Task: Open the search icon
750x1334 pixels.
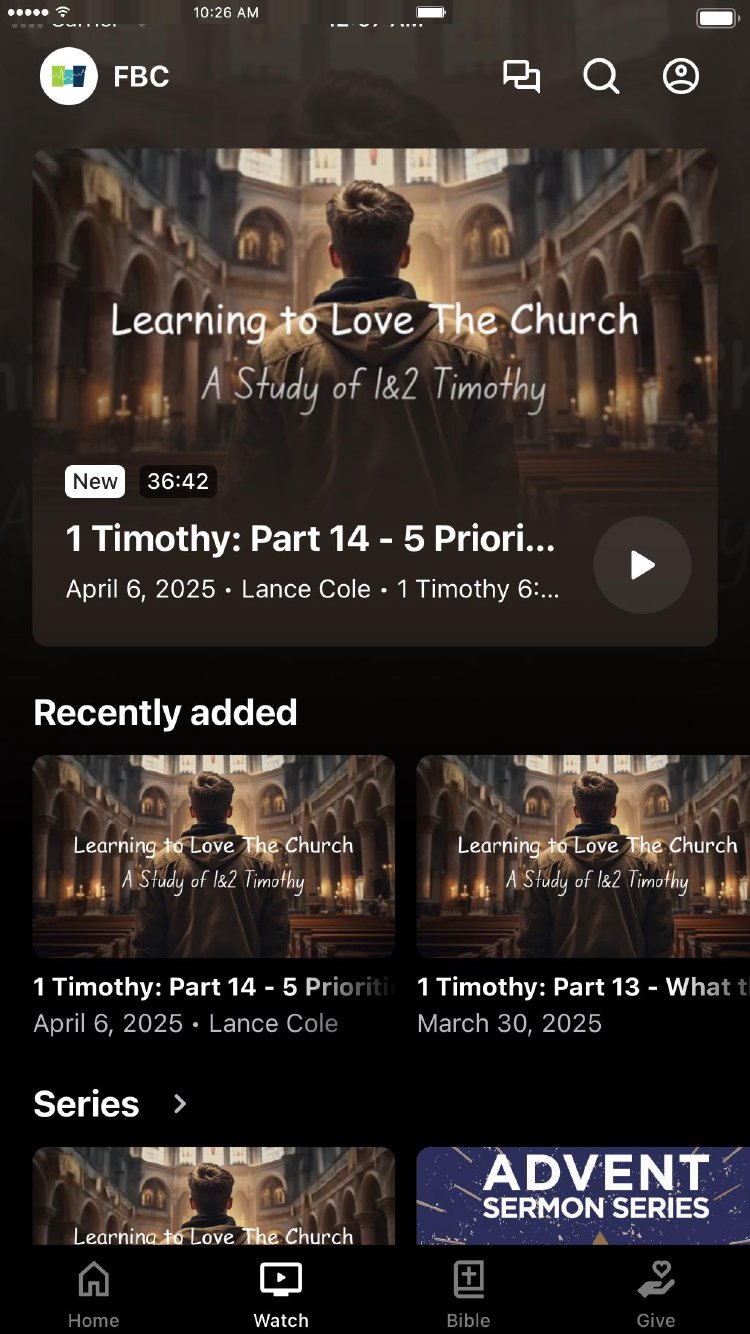Action: click(601, 77)
